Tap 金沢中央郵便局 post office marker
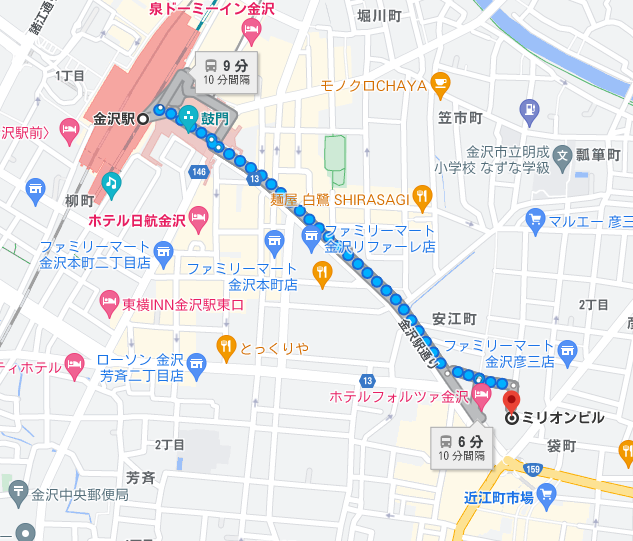Screen dimensions: 633x541 point(20,492)
